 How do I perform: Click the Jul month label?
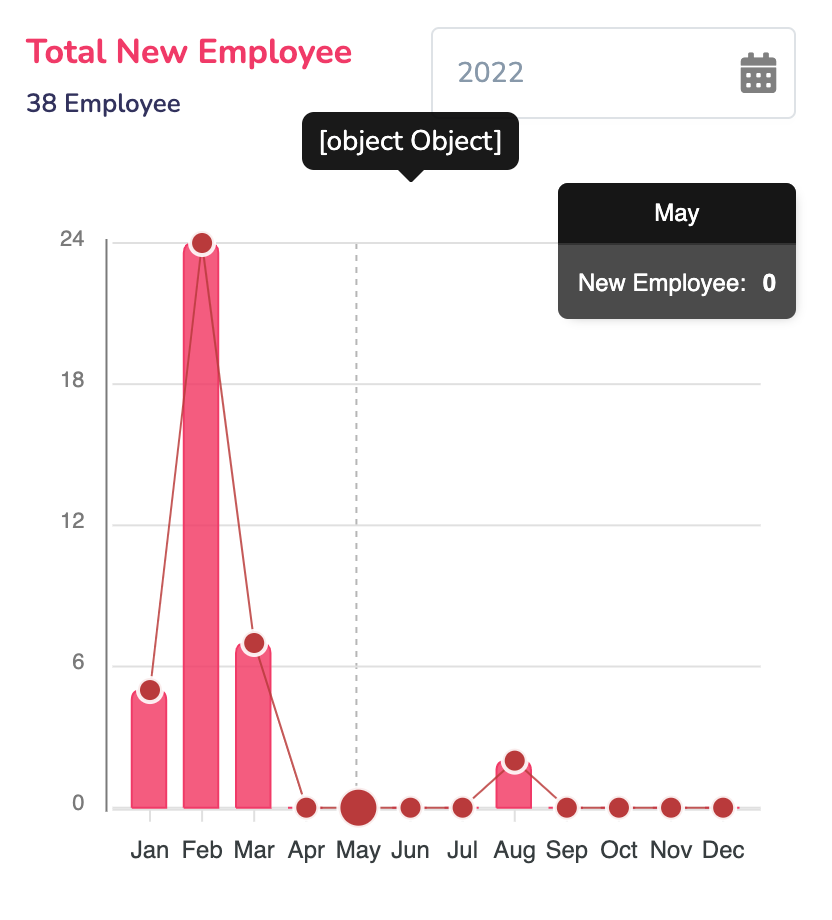tap(463, 850)
